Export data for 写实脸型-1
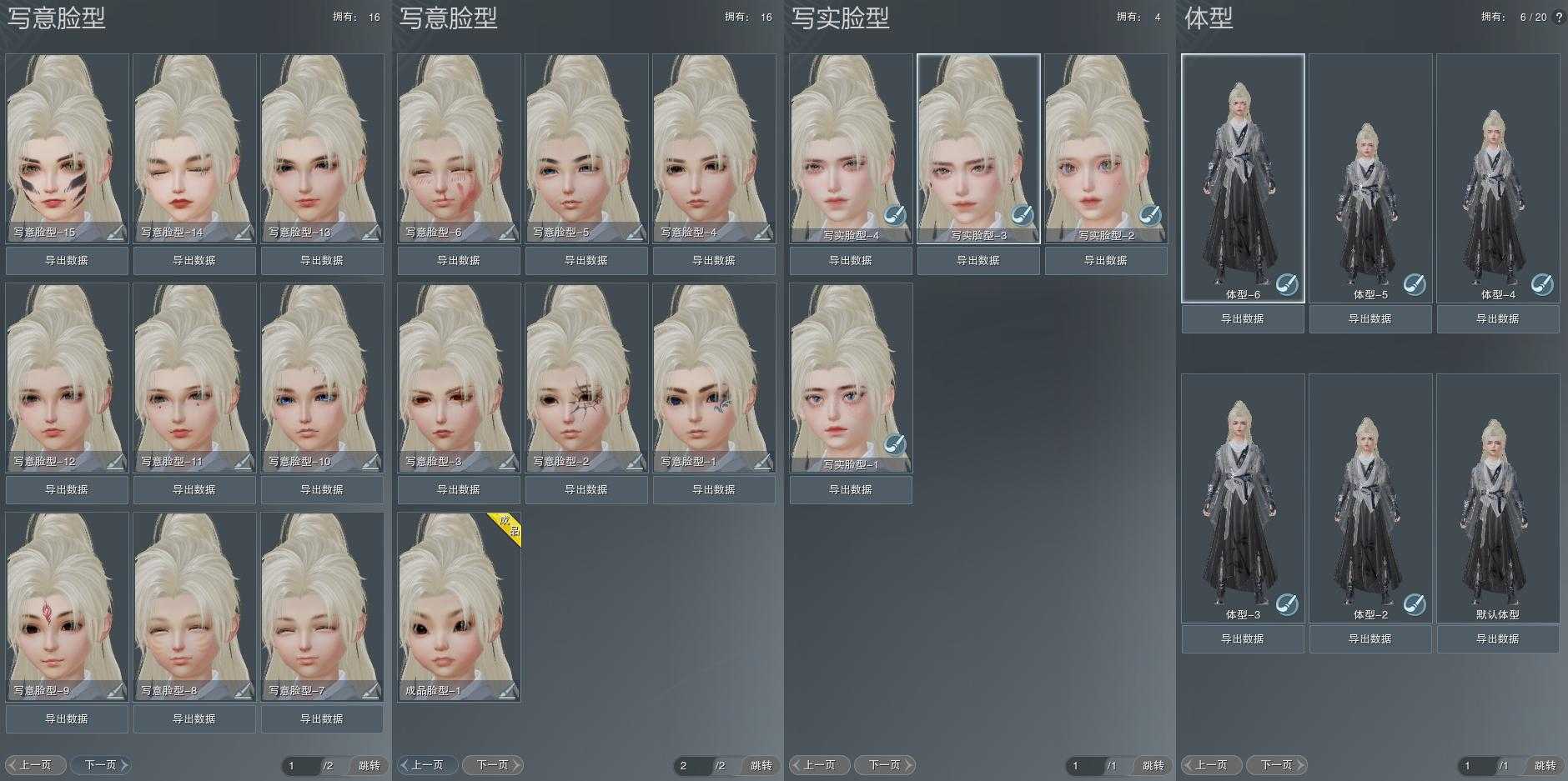 [851, 489]
